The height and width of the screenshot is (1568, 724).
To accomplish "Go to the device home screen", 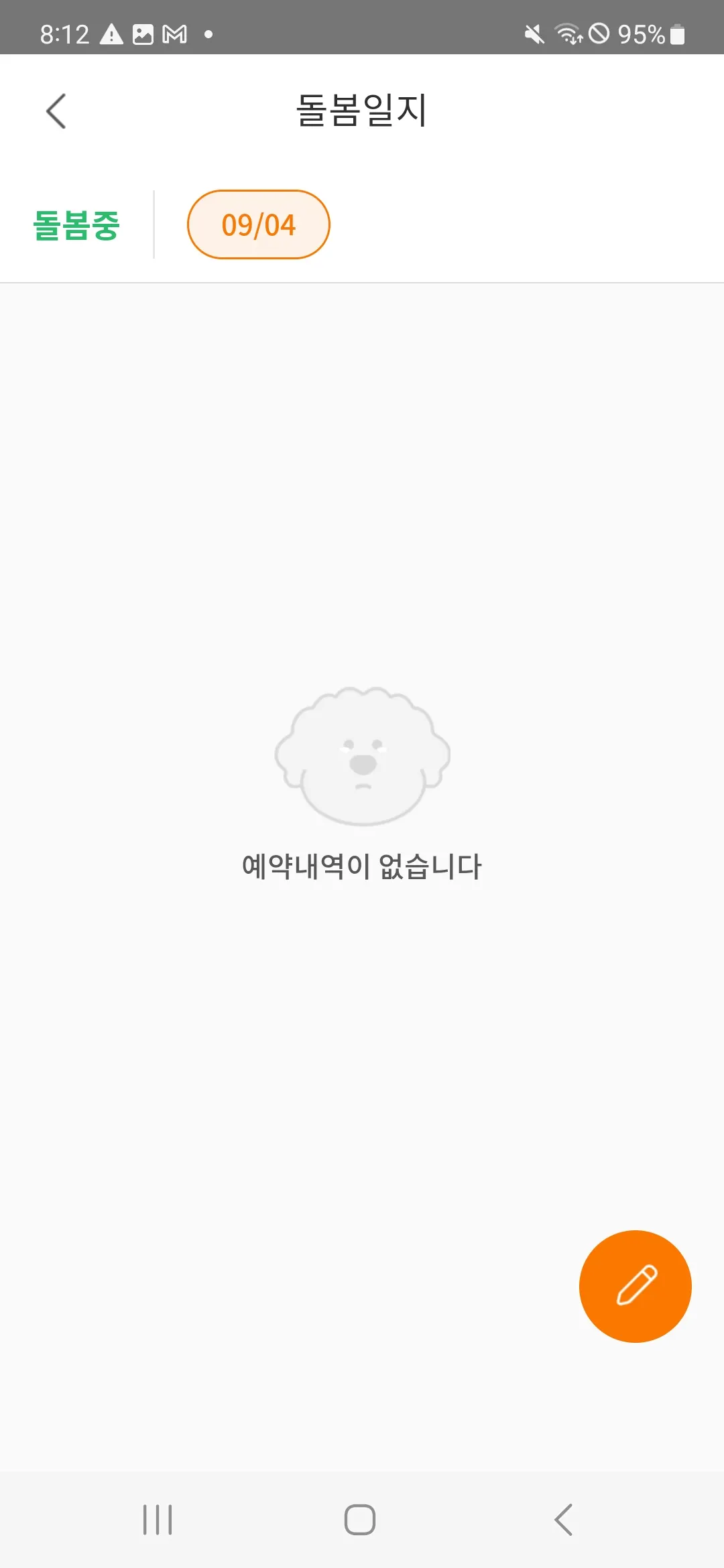I will pos(360,1519).
